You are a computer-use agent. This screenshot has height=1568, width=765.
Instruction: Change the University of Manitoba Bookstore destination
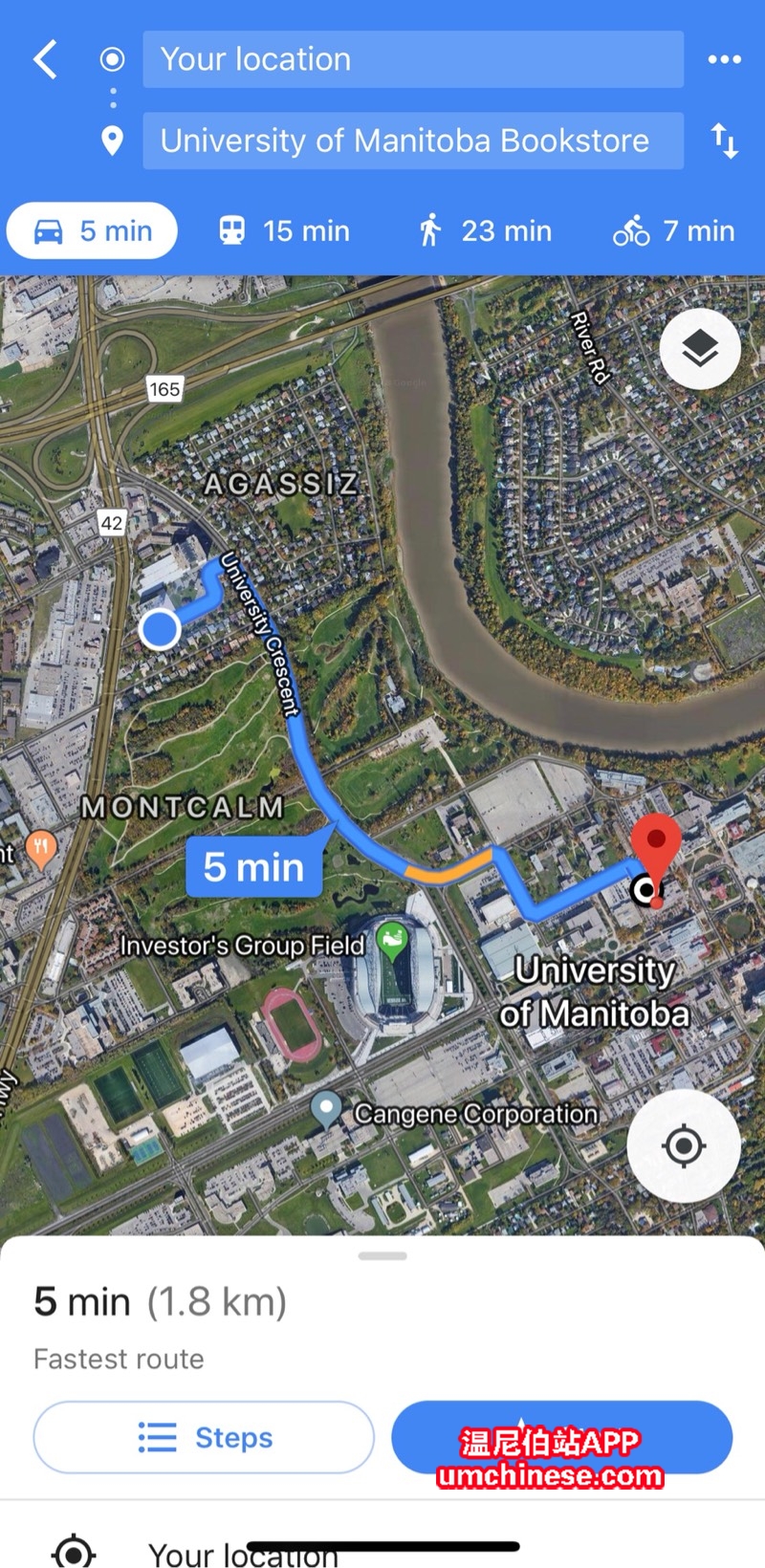[x=413, y=141]
